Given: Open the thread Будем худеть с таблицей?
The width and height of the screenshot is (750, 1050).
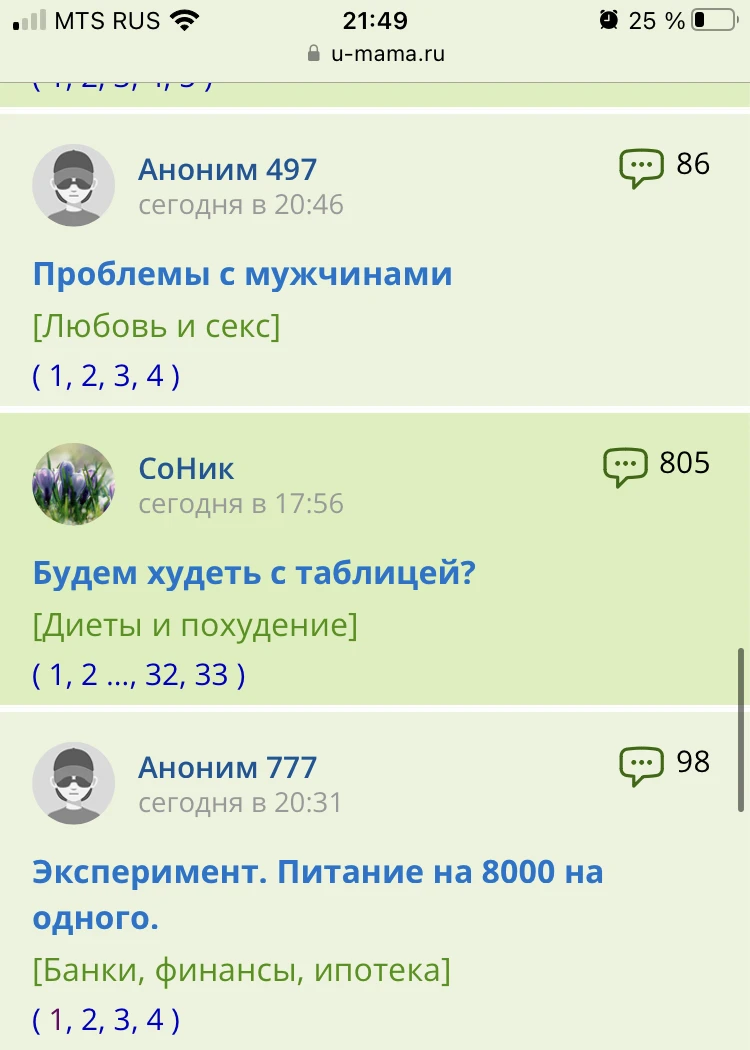Looking at the screenshot, I should 253,573.
